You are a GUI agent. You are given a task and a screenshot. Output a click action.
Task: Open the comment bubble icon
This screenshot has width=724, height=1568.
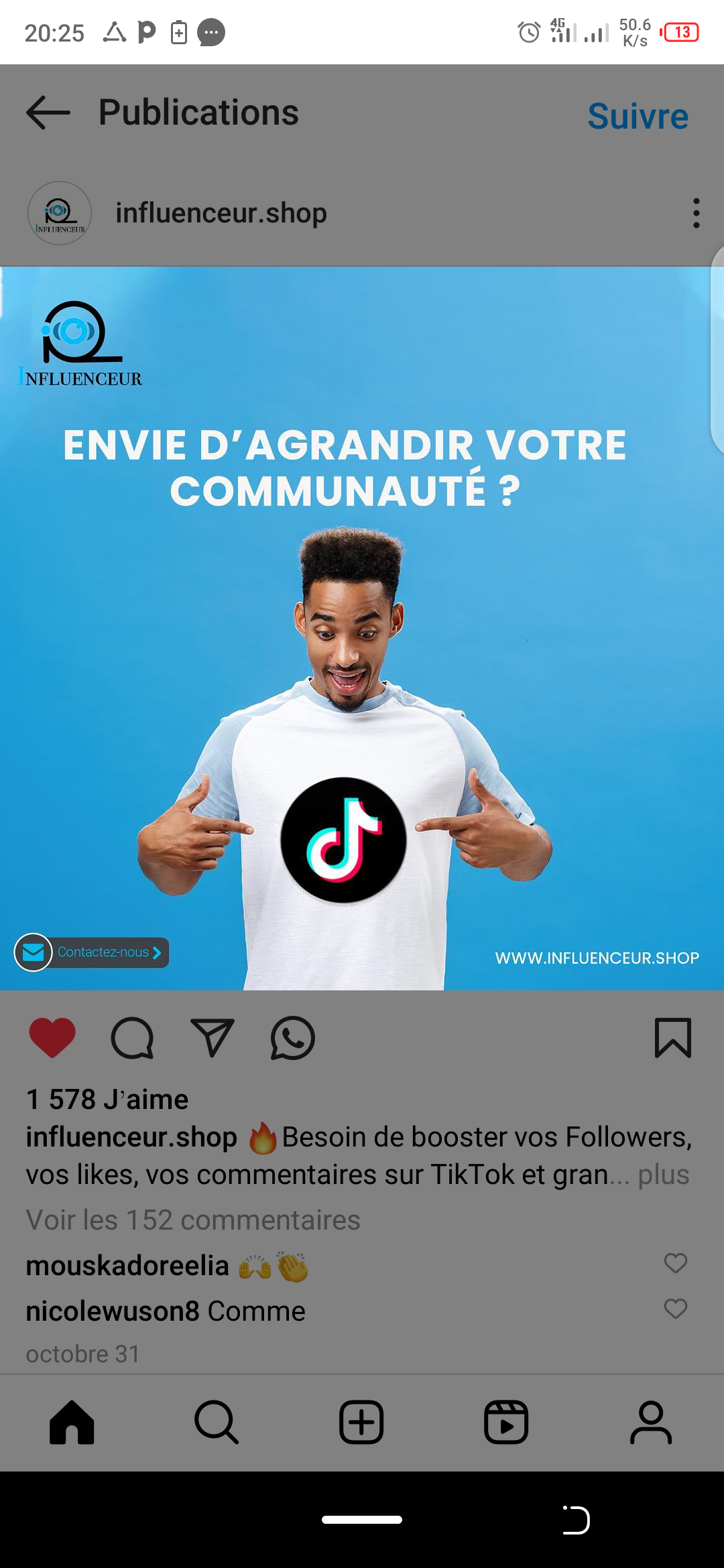(132, 1038)
